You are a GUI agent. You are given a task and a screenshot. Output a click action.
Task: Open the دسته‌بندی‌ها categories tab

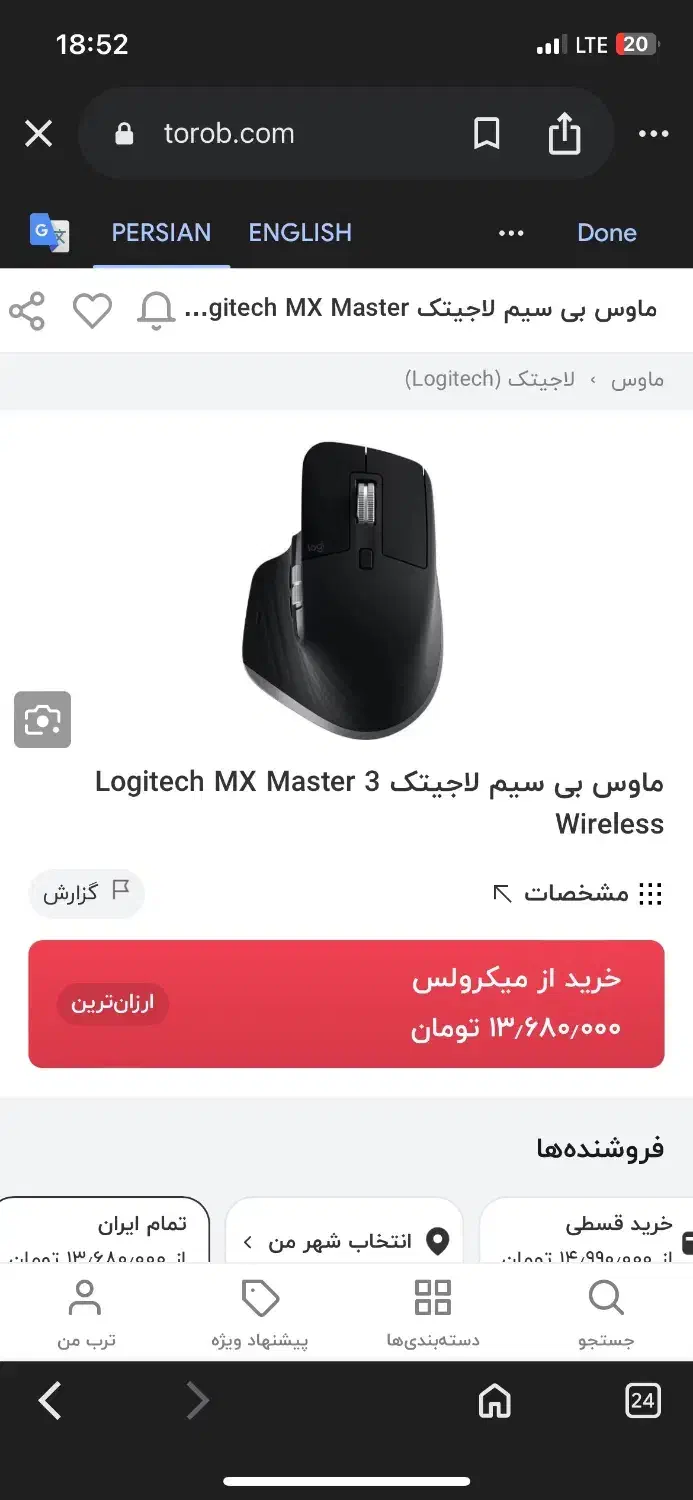(433, 1313)
